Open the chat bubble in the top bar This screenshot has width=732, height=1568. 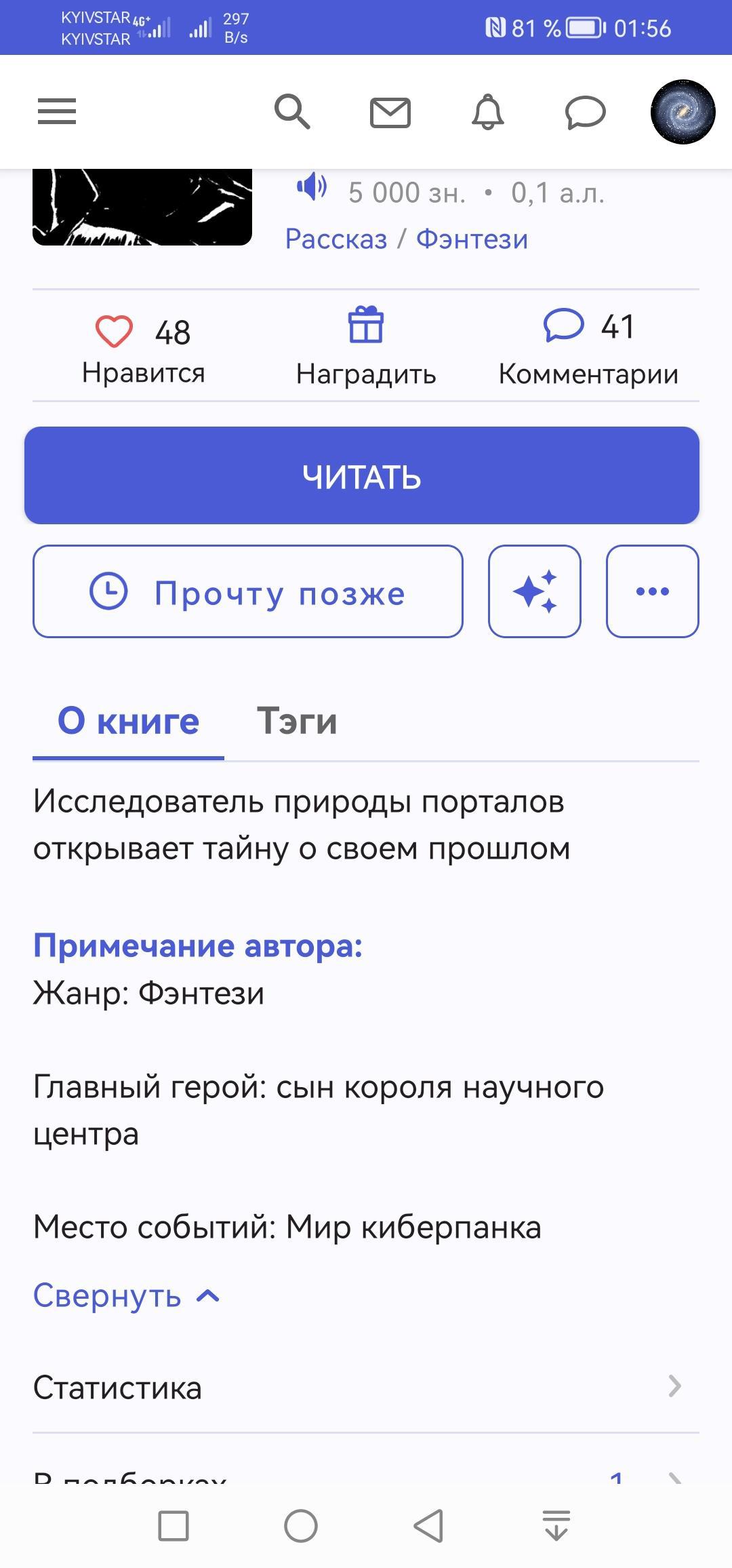click(x=585, y=113)
